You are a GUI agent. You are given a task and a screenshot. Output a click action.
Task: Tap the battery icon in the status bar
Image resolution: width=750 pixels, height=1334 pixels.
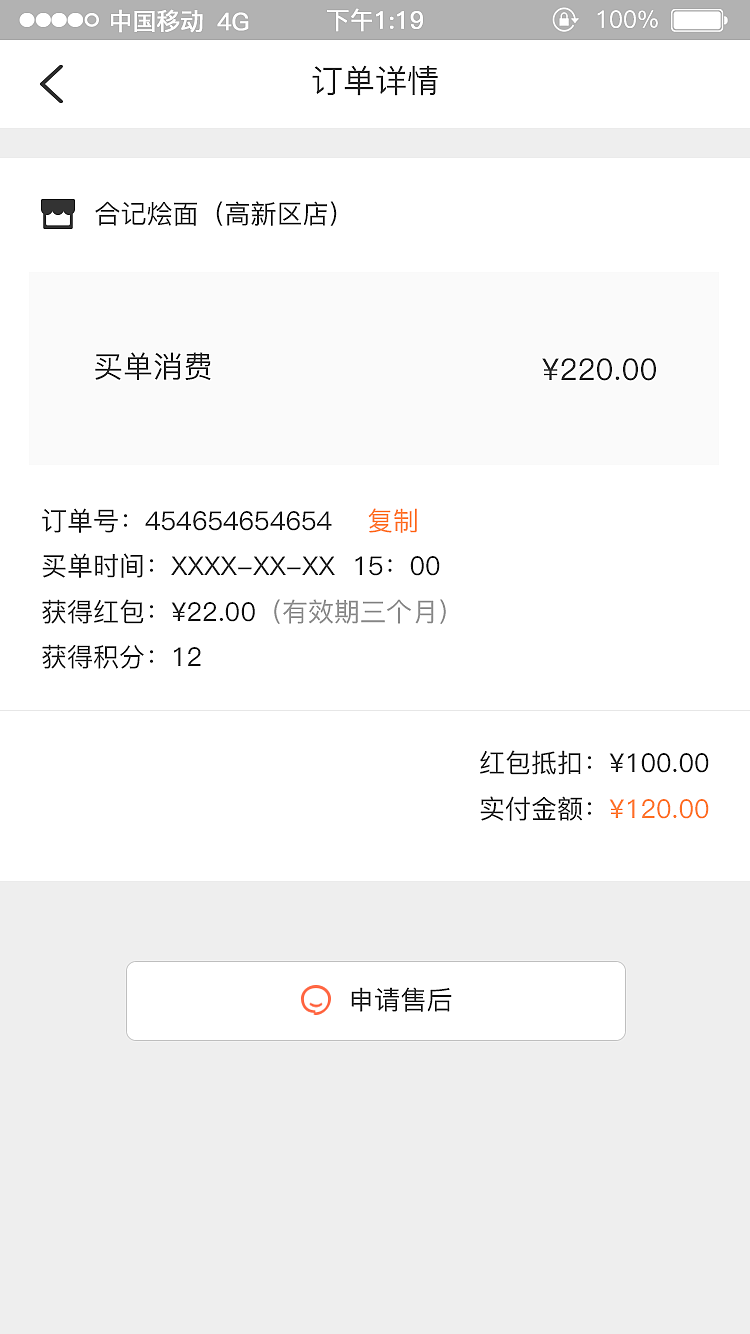click(x=700, y=19)
